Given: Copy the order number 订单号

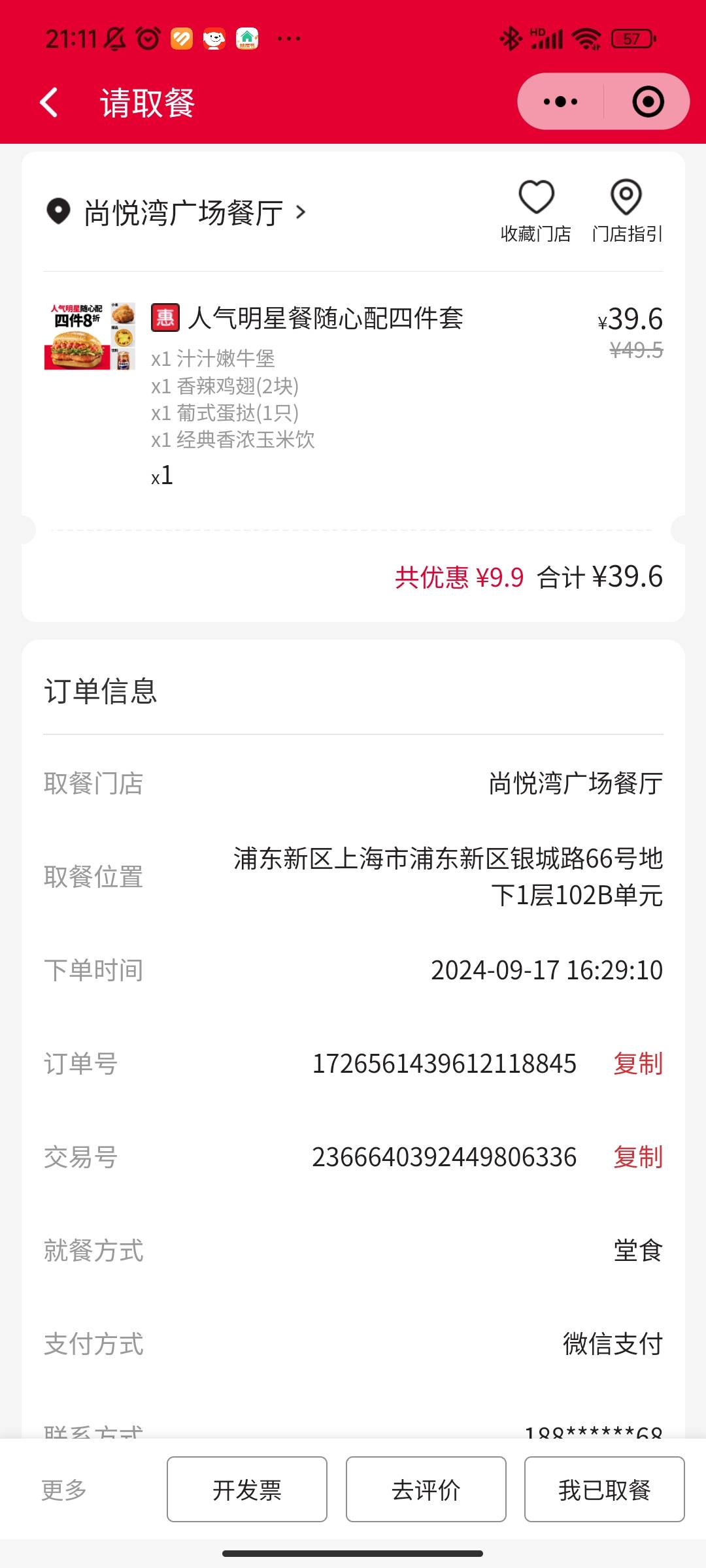Looking at the screenshot, I should coord(638,1064).
